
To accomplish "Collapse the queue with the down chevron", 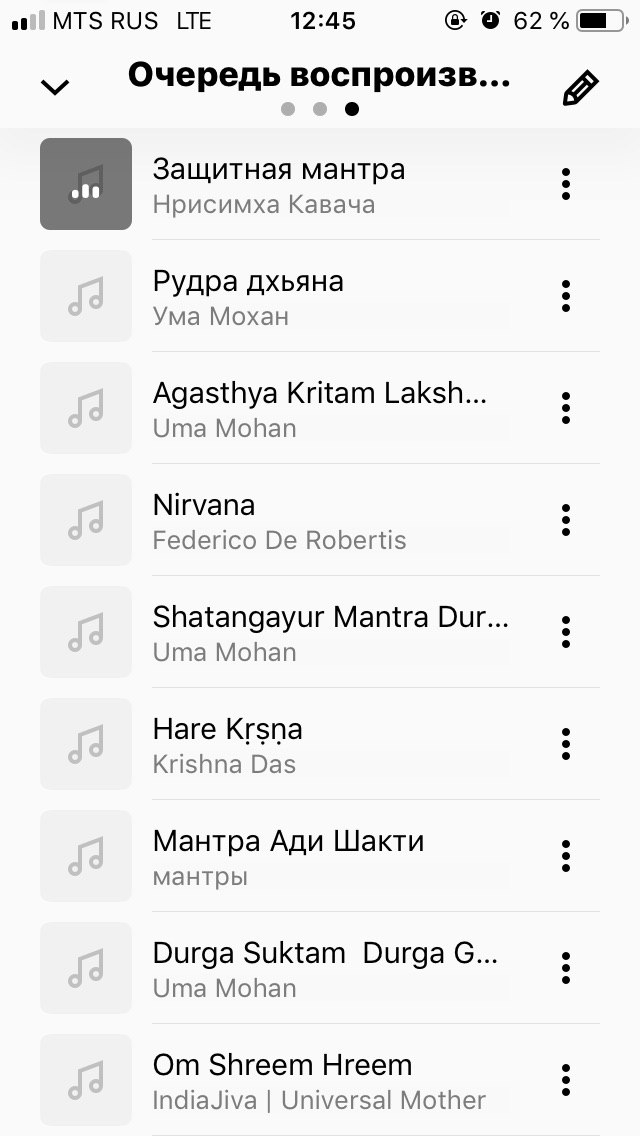I will (x=54, y=87).
